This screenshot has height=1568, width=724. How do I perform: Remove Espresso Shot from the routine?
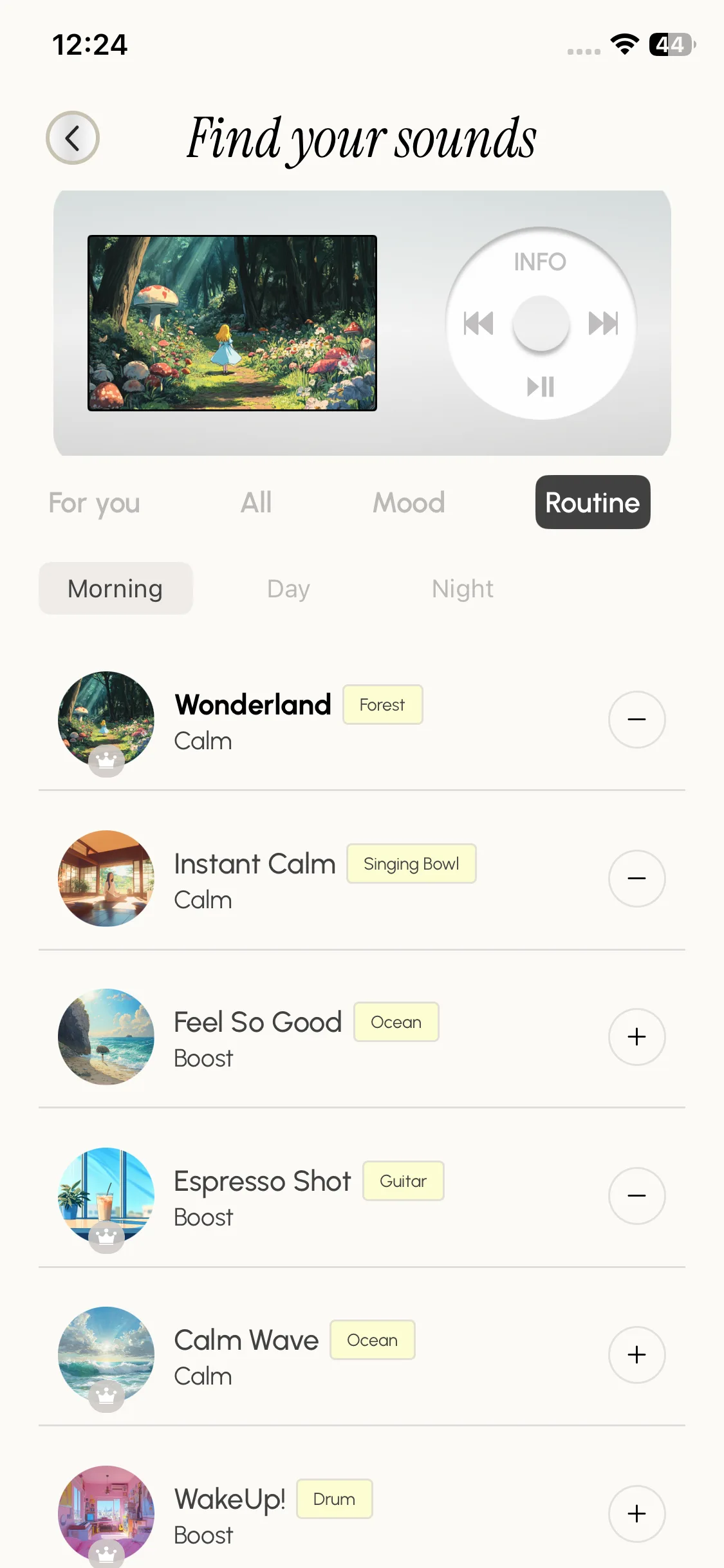636,1196
